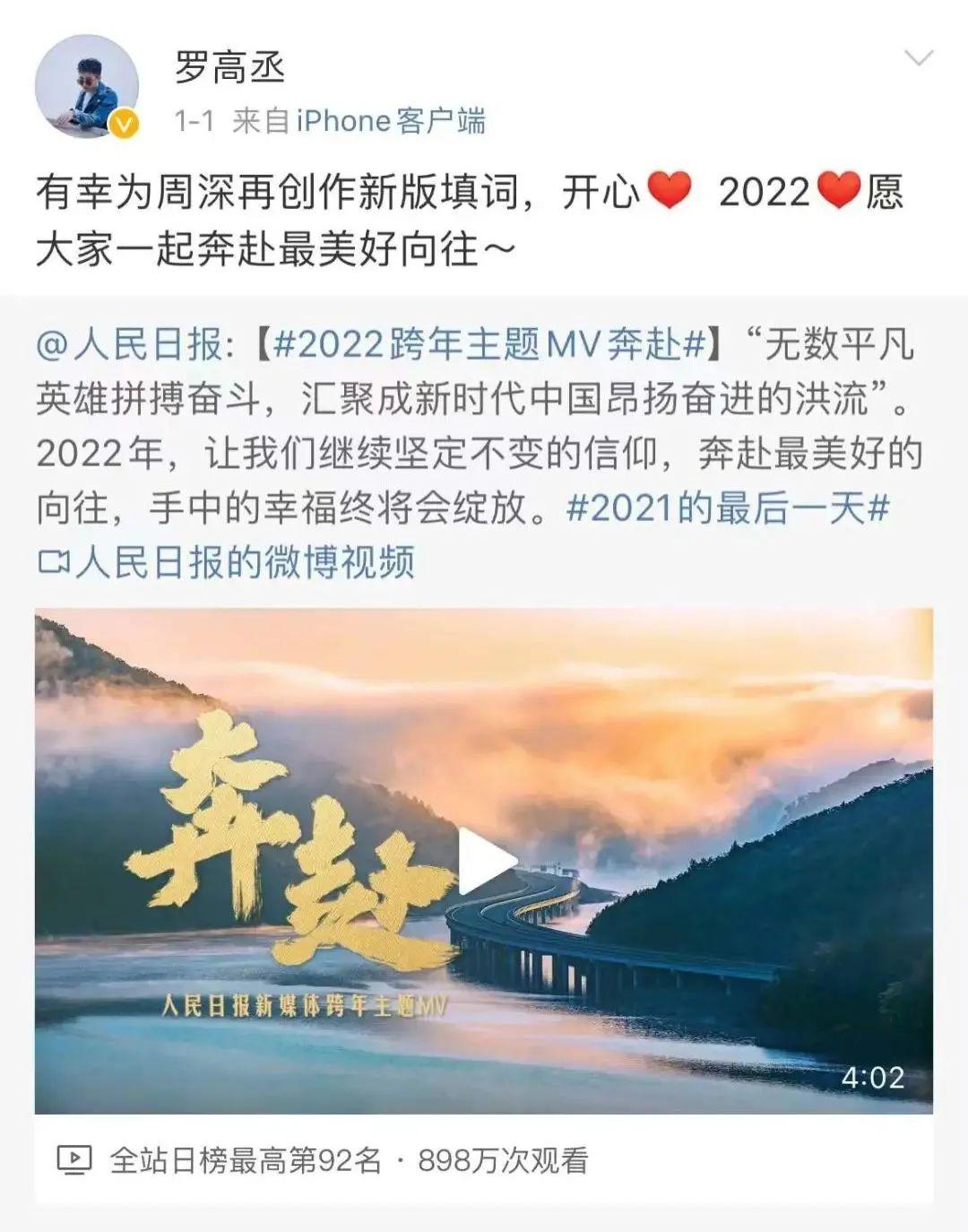Open hashtag #2022跨年主题MV奔赴#
Viewport: 968px width, 1232px height.
(x=488, y=344)
